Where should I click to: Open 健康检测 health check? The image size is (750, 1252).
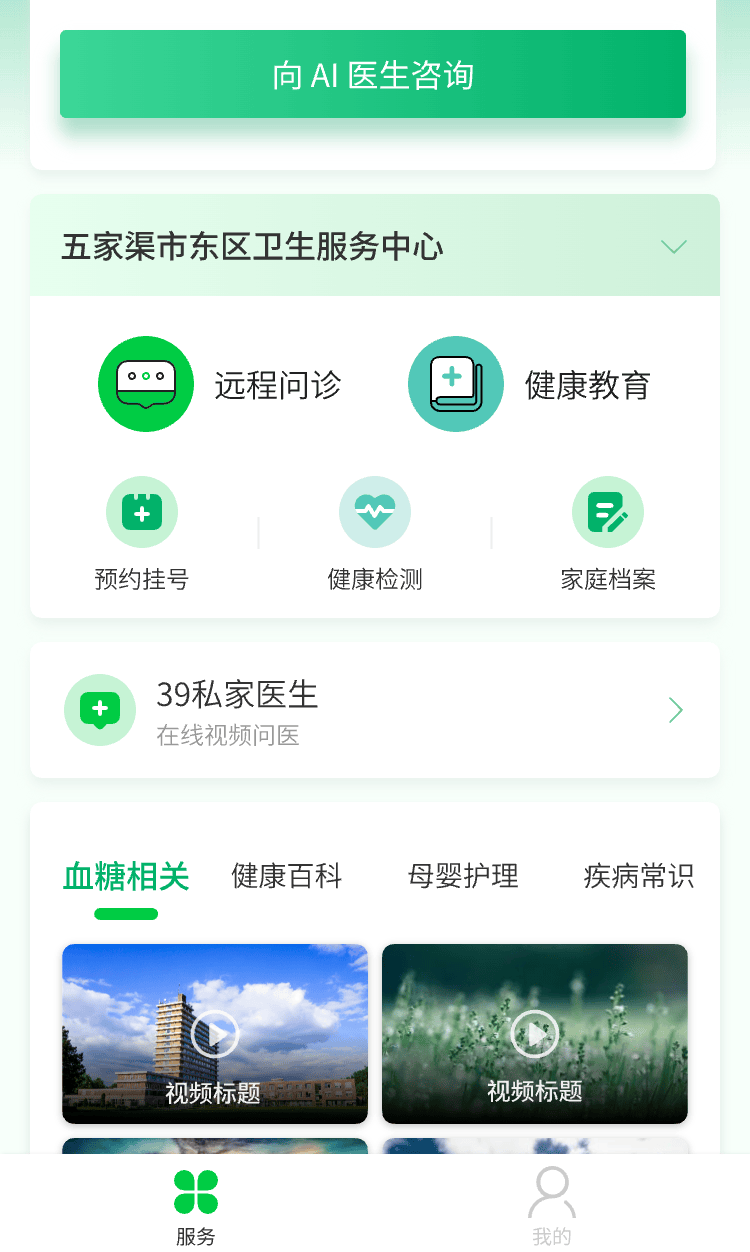[375, 534]
